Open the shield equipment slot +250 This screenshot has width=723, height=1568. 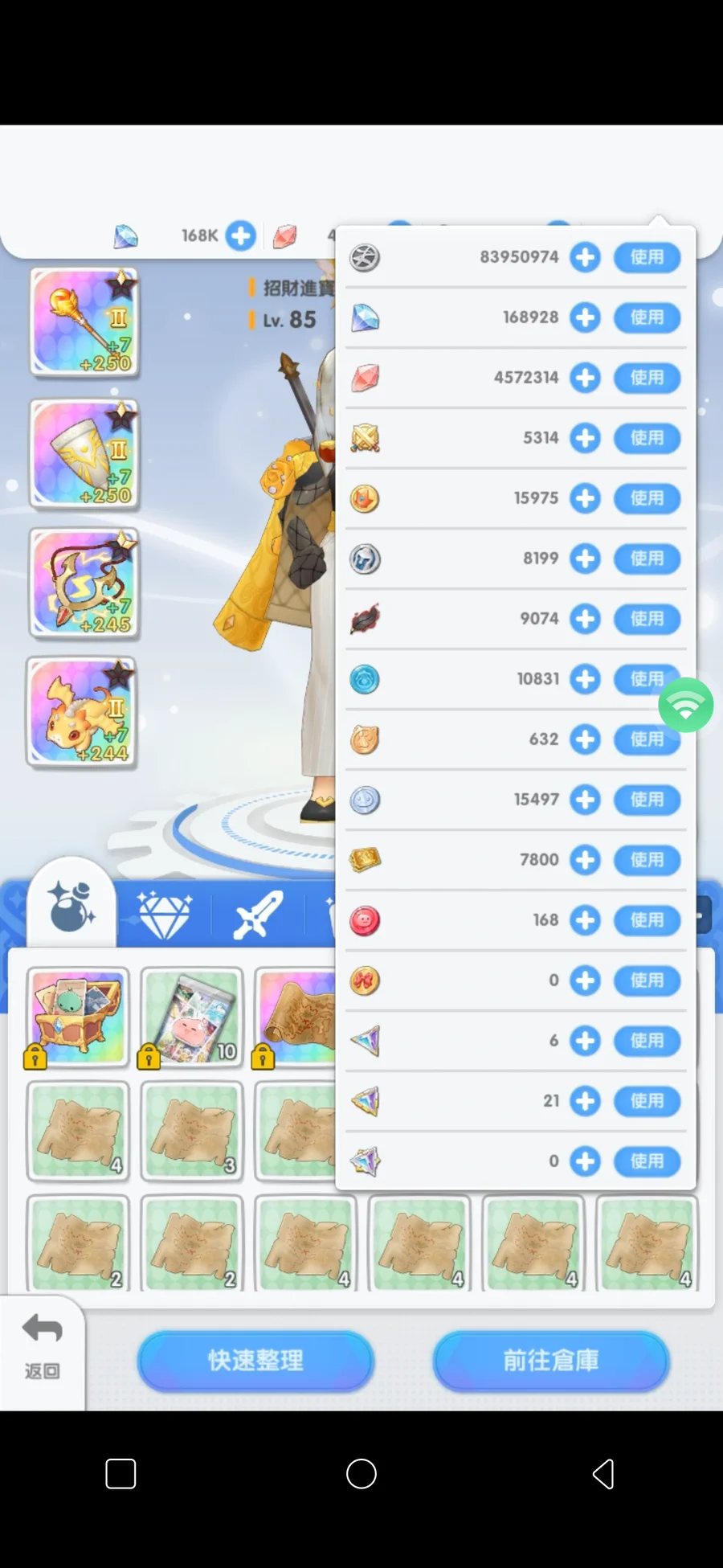tap(84, 455)
